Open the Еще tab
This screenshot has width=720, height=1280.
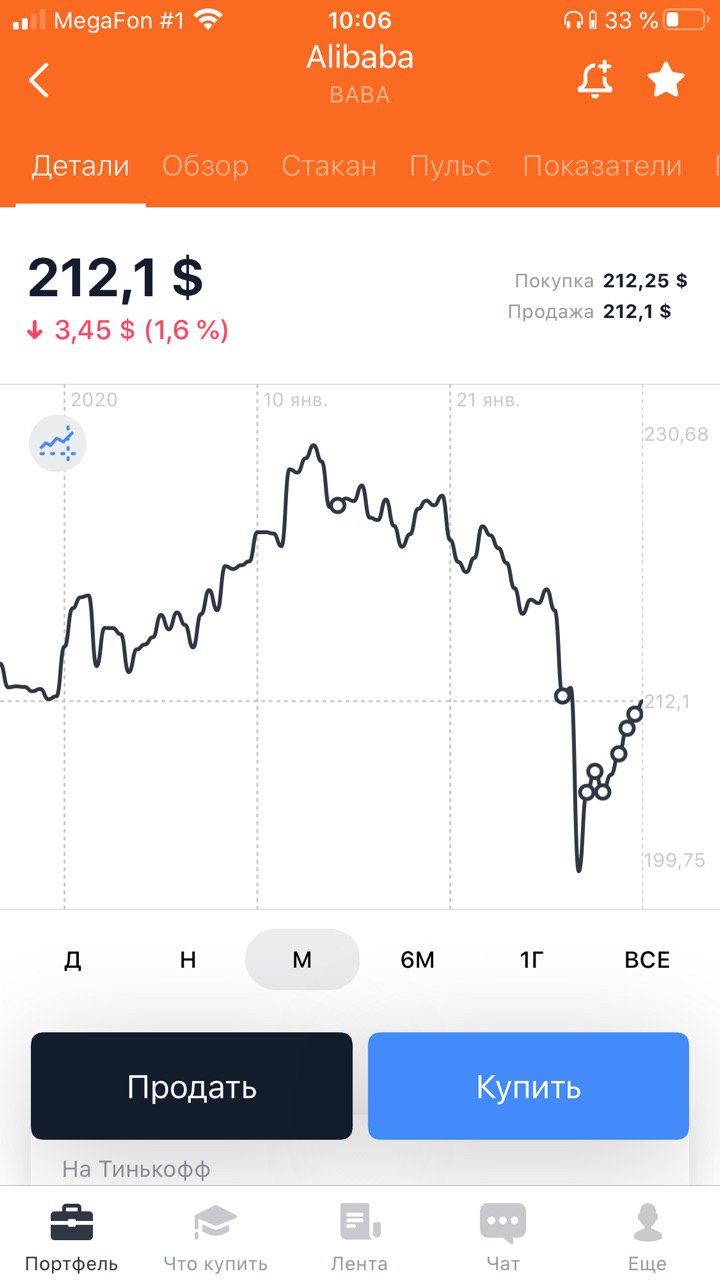click(x=647, y=1238)
